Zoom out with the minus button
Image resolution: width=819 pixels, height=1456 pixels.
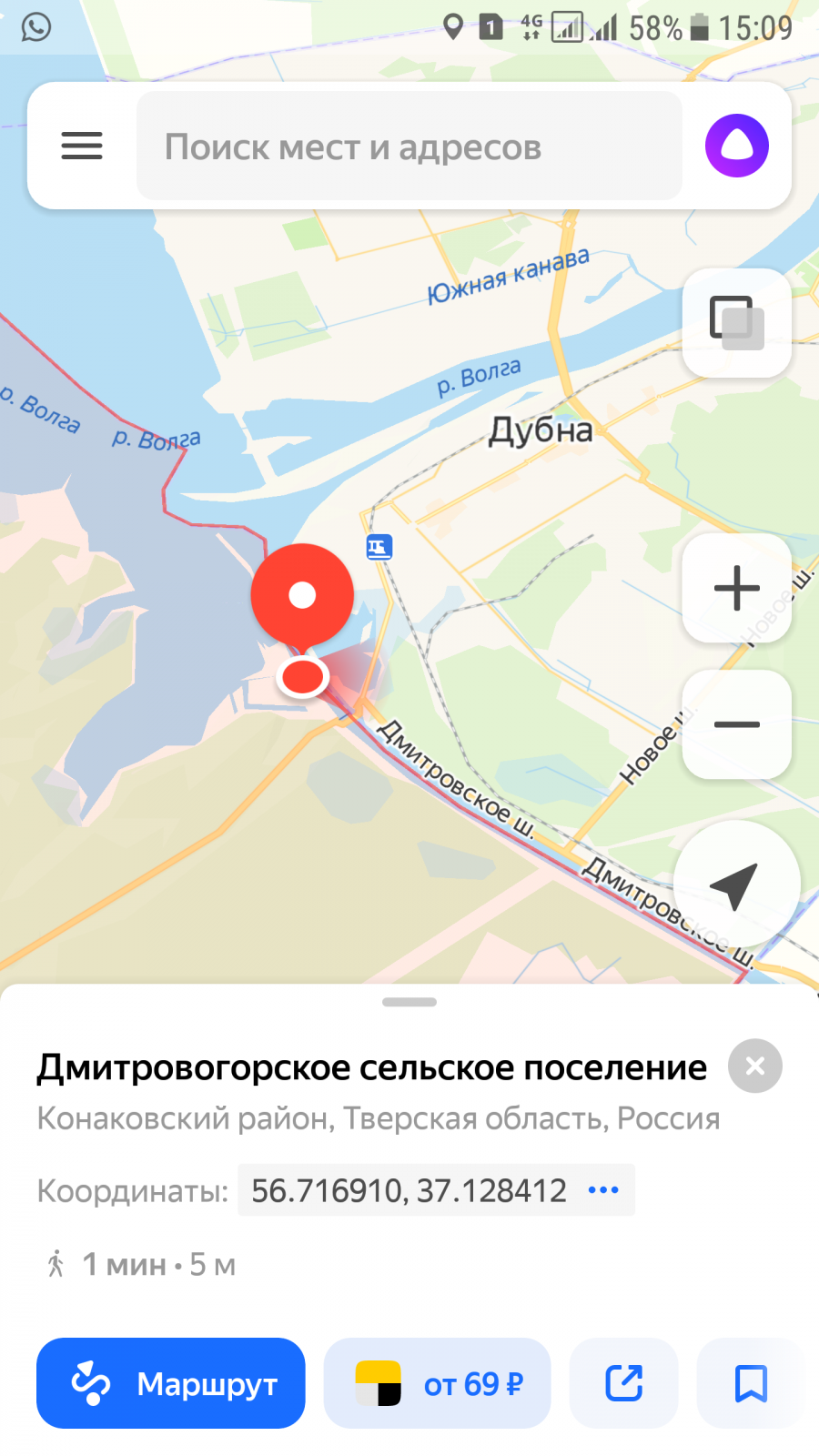(737, 724)
